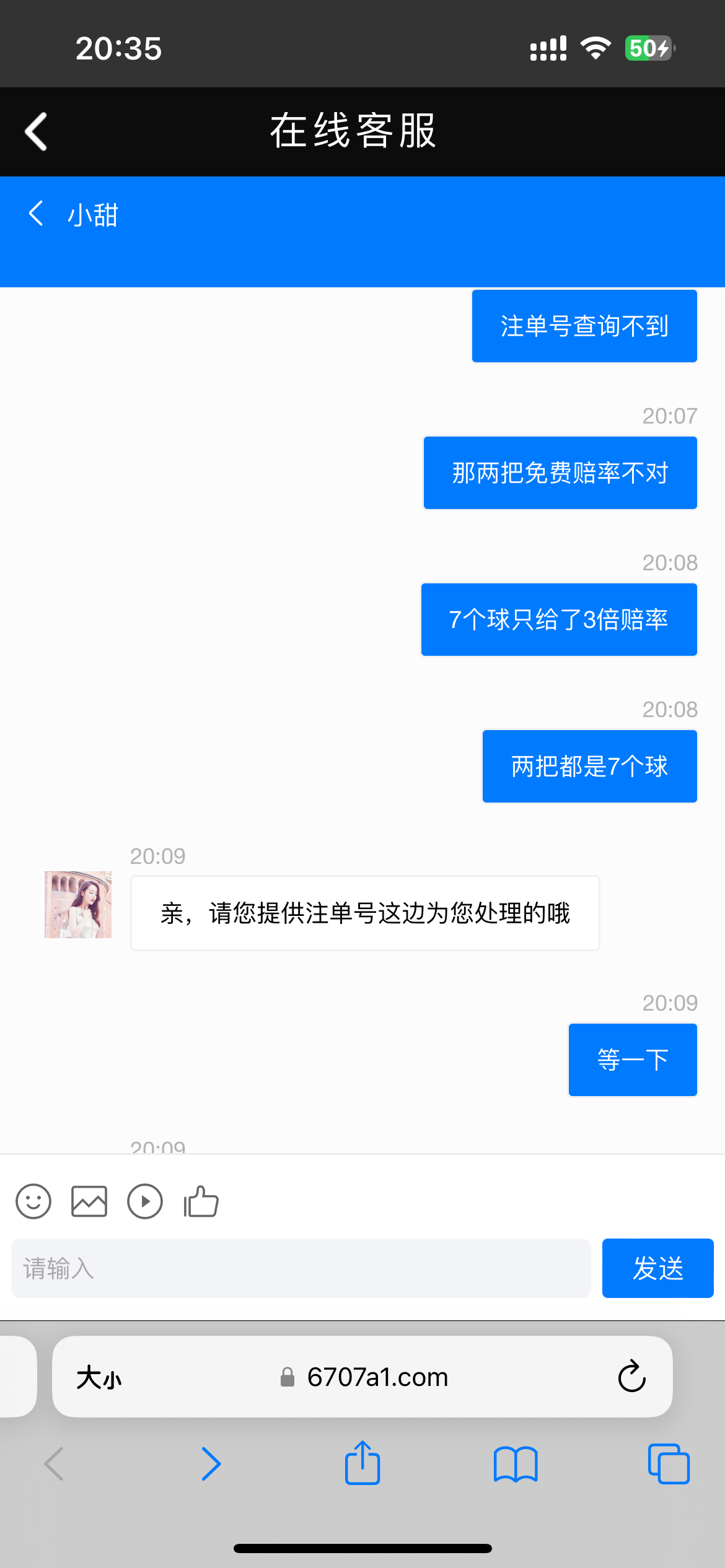725x1568 pixels.
Task: Tap the 6707a1.com address bar
Action: pyautogui.click(x=379, y=1376)
